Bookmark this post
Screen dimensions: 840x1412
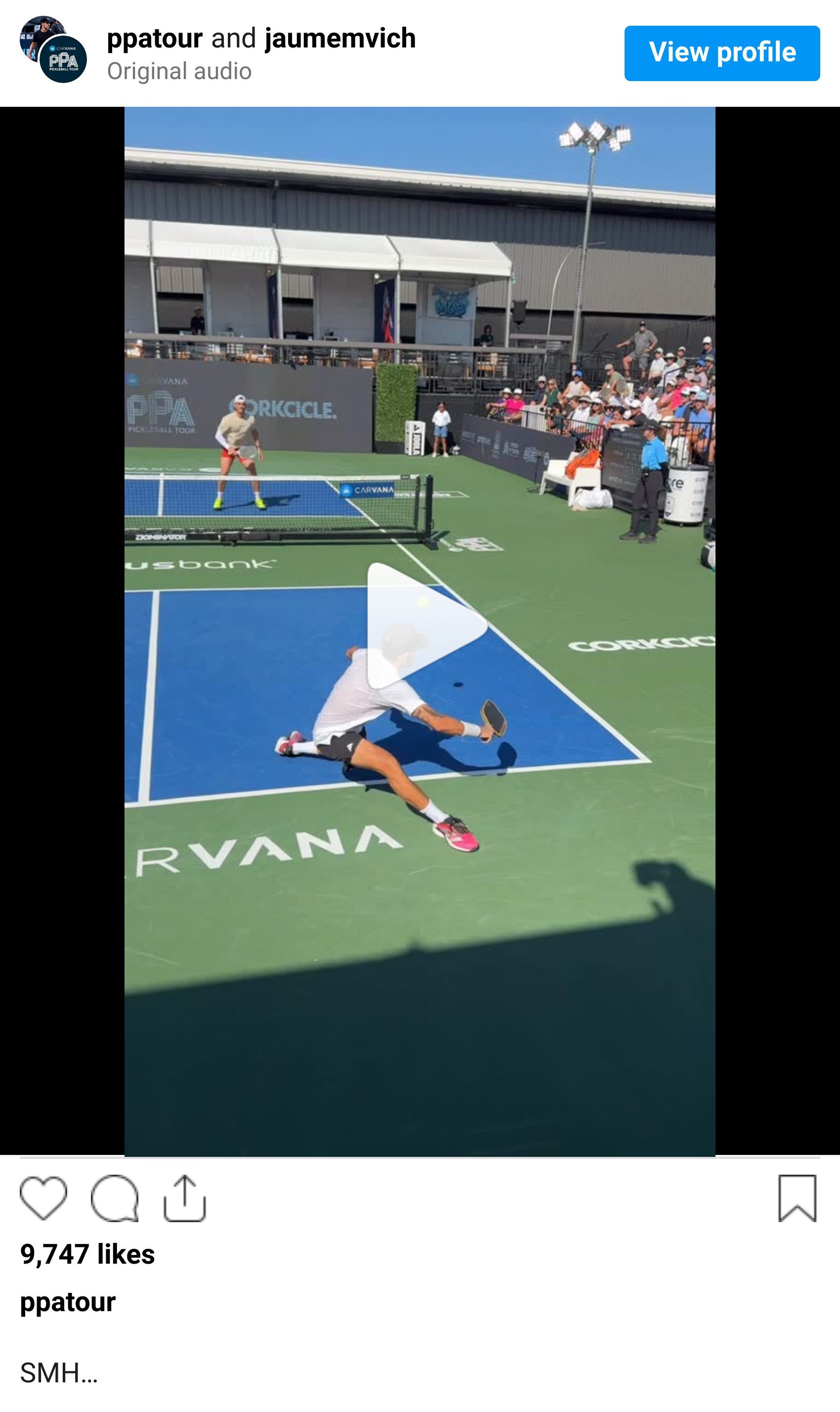(x=797, y=1198)
